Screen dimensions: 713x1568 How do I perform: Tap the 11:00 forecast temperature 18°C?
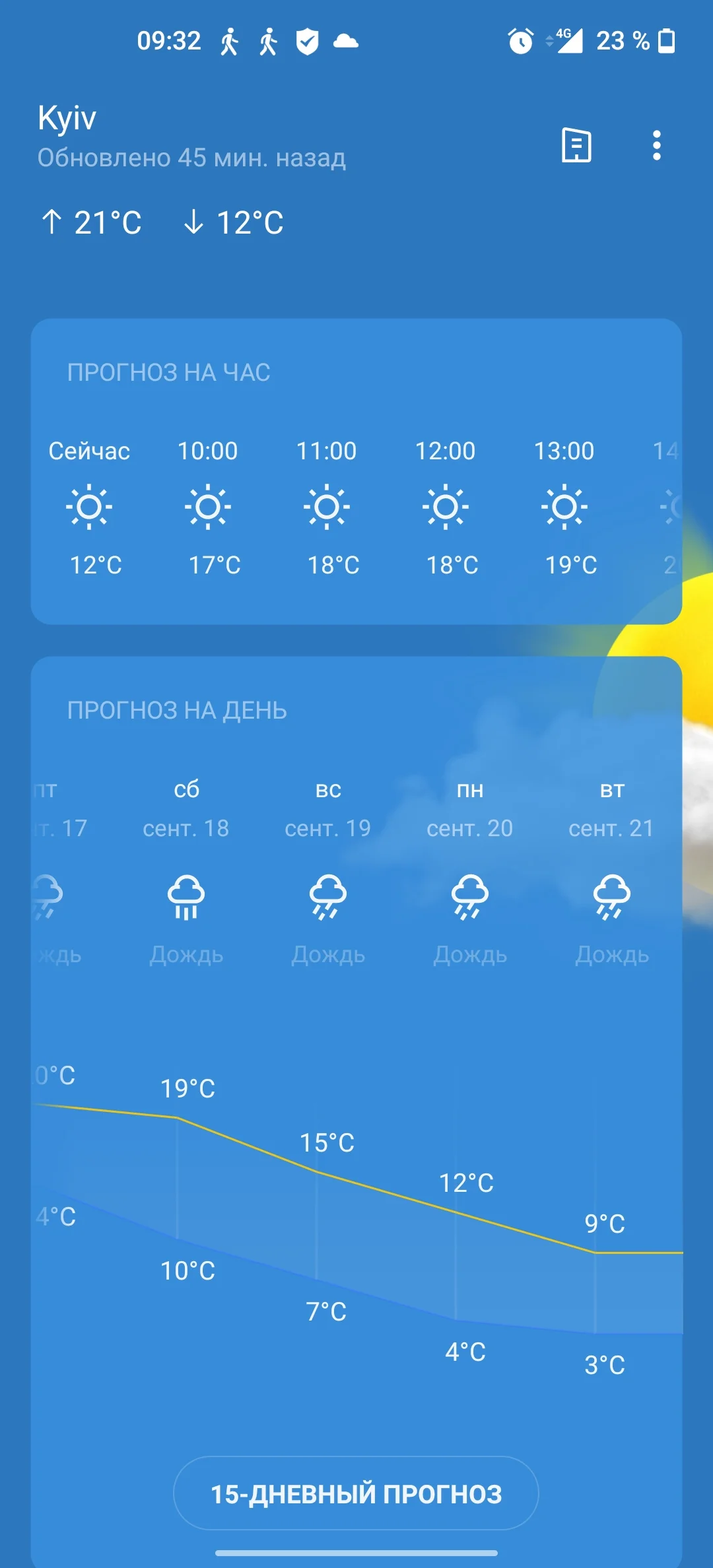328,564
